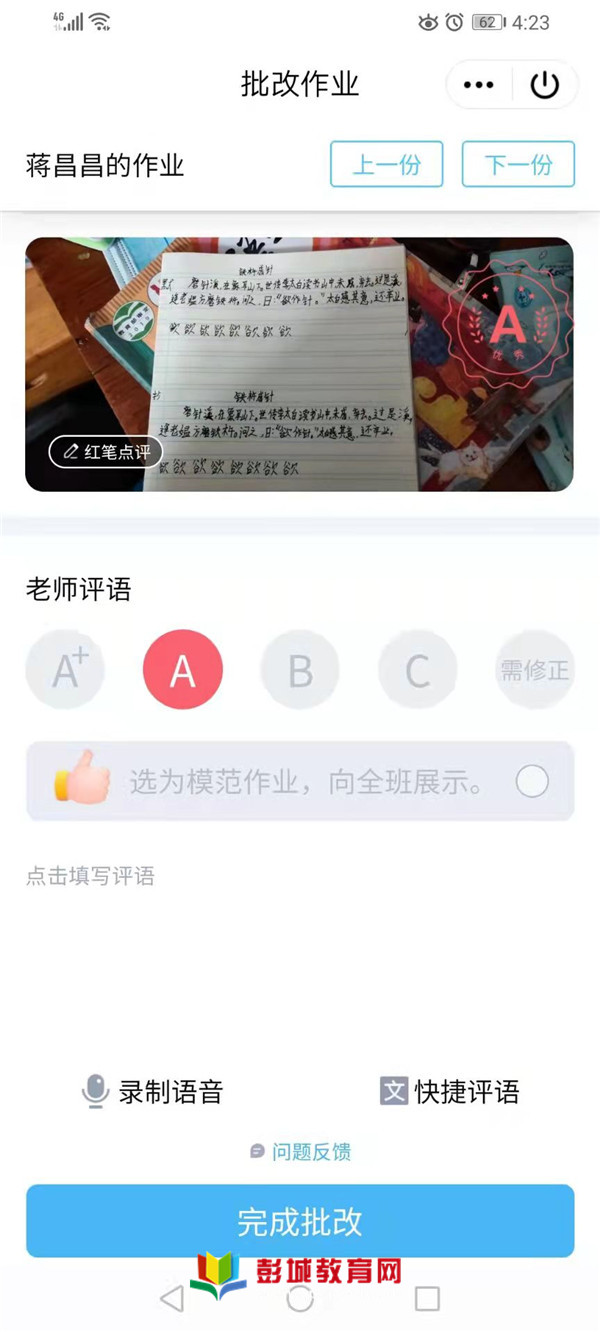Select the B grade
This screenshot has height=1333, width=600.
click(x=300, y=669)
